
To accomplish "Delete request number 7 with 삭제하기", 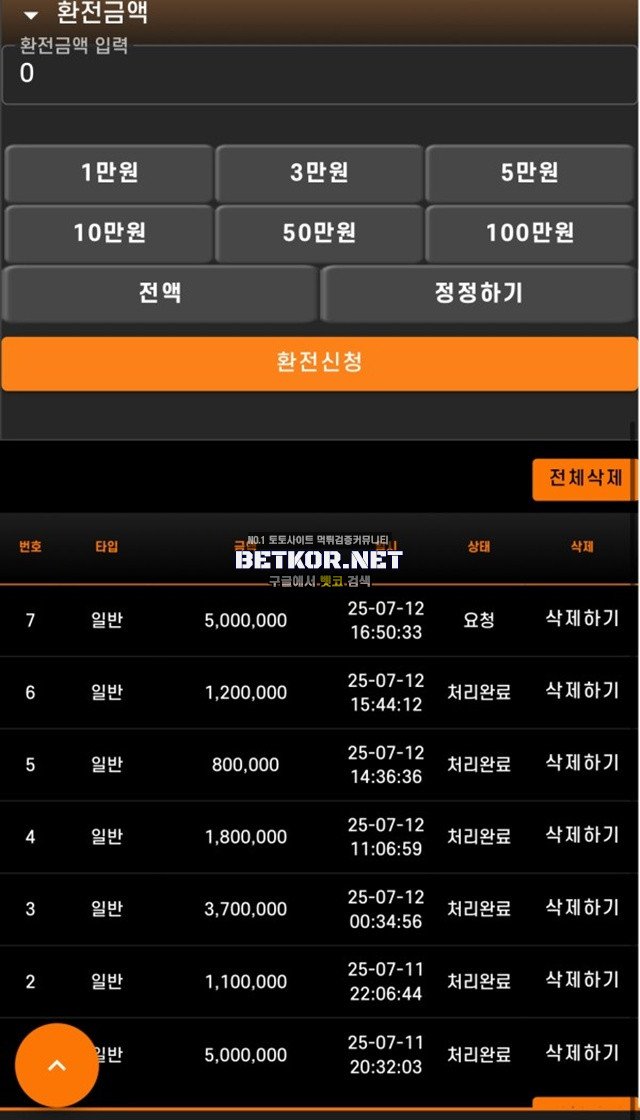I will click(582, 619).
